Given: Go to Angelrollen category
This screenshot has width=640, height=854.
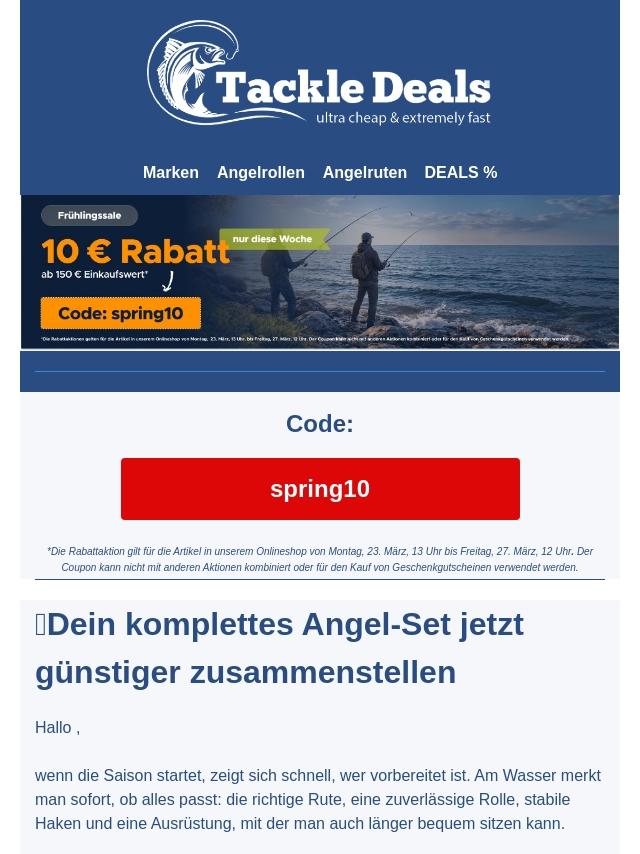Looking at the screenshot, I should point(260,172).
